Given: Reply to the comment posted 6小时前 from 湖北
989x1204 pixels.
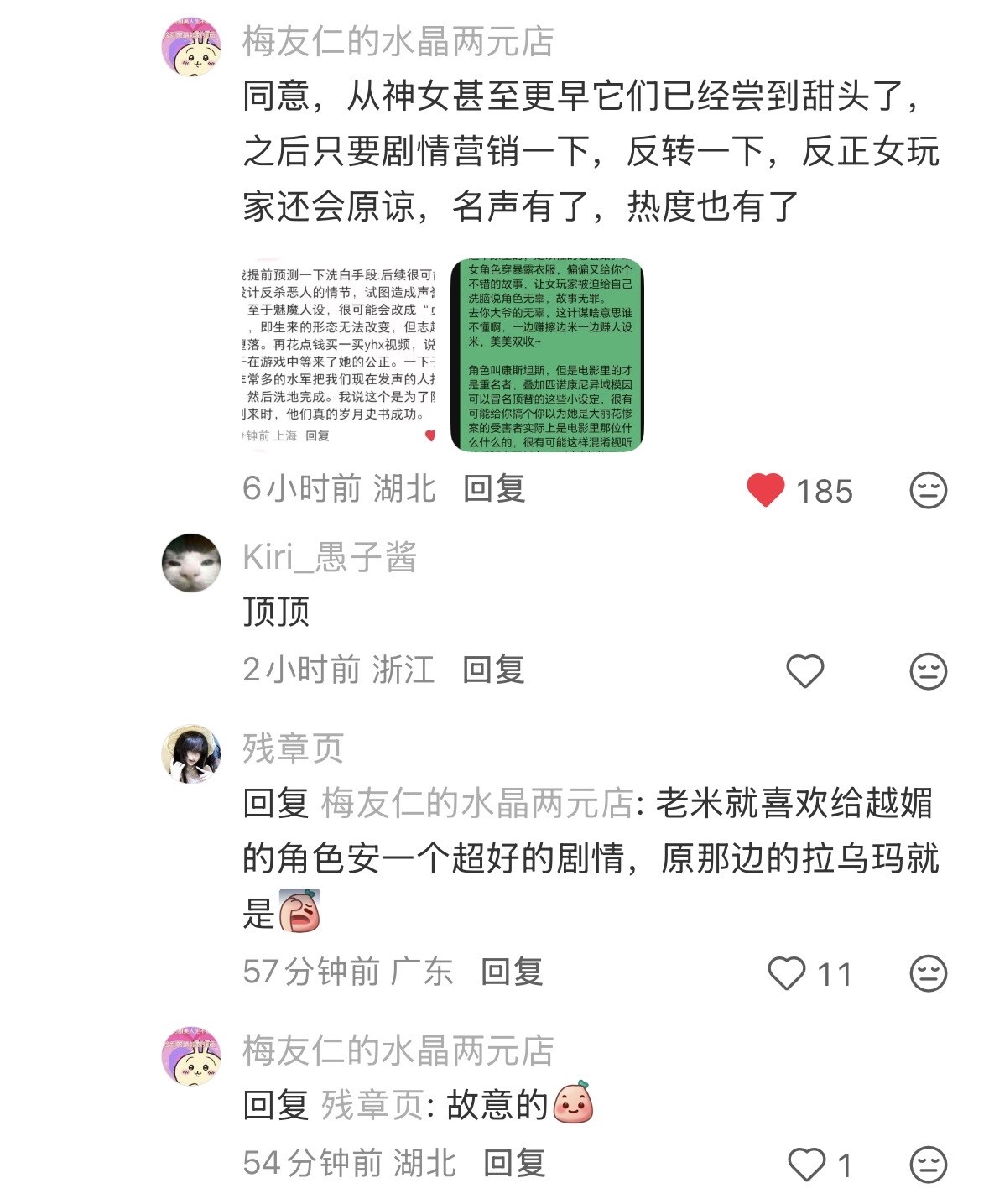Looking at the screenshot, I should click(x=494, y=488).
